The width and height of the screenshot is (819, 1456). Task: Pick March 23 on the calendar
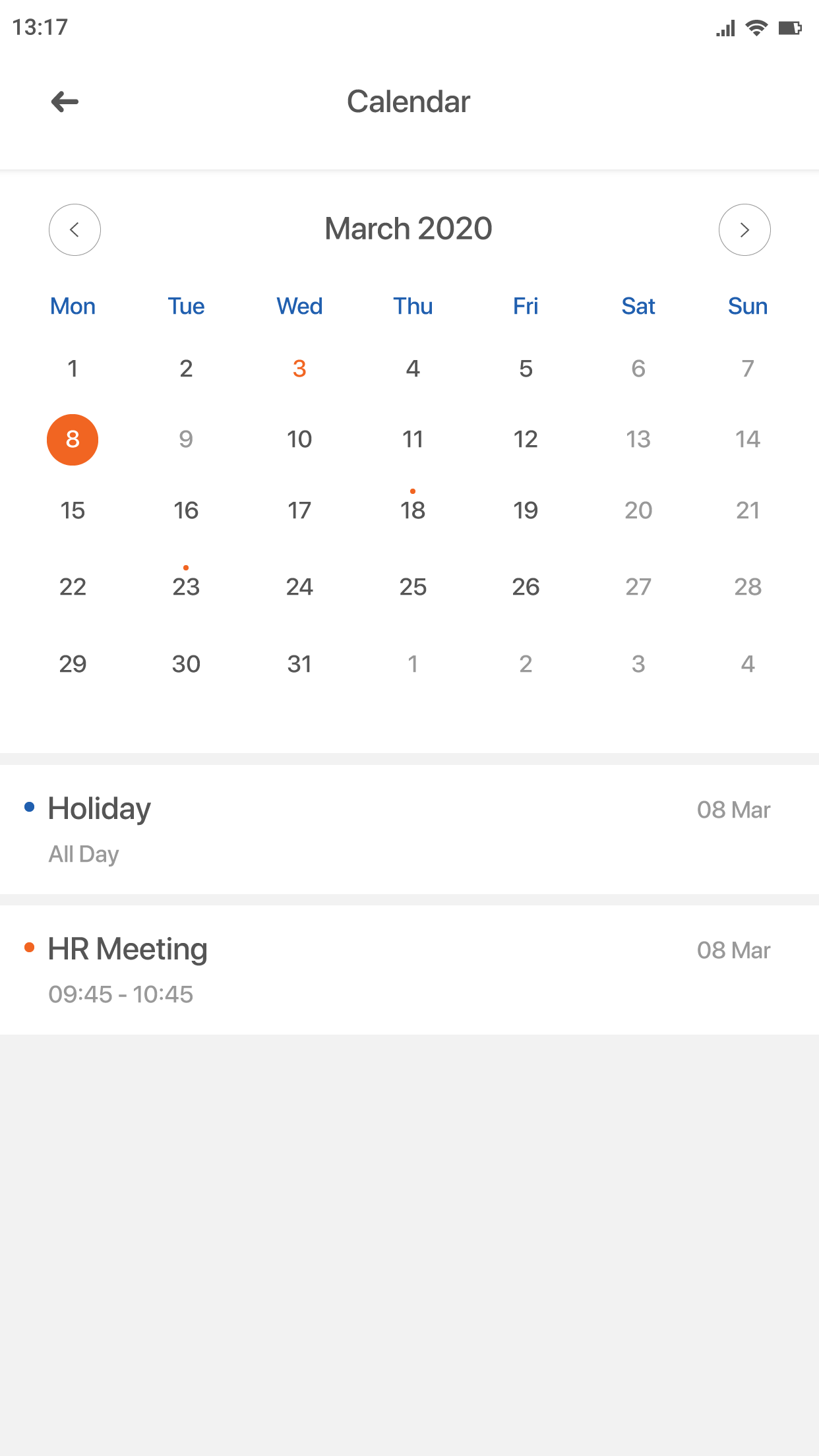coord(186,586)
